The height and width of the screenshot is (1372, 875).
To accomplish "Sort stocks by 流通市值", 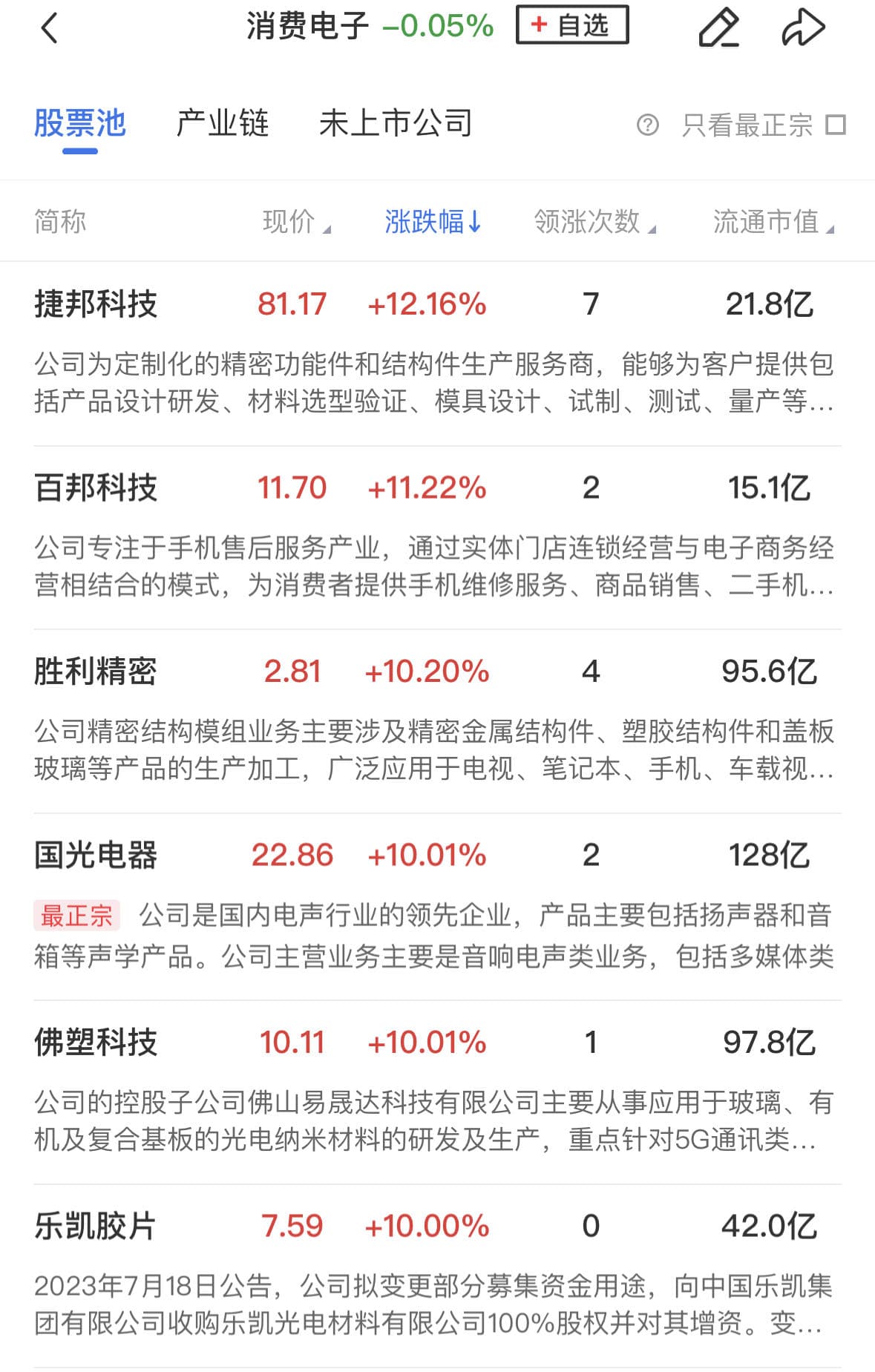I will pyautogui.click(x=773, y=221).
